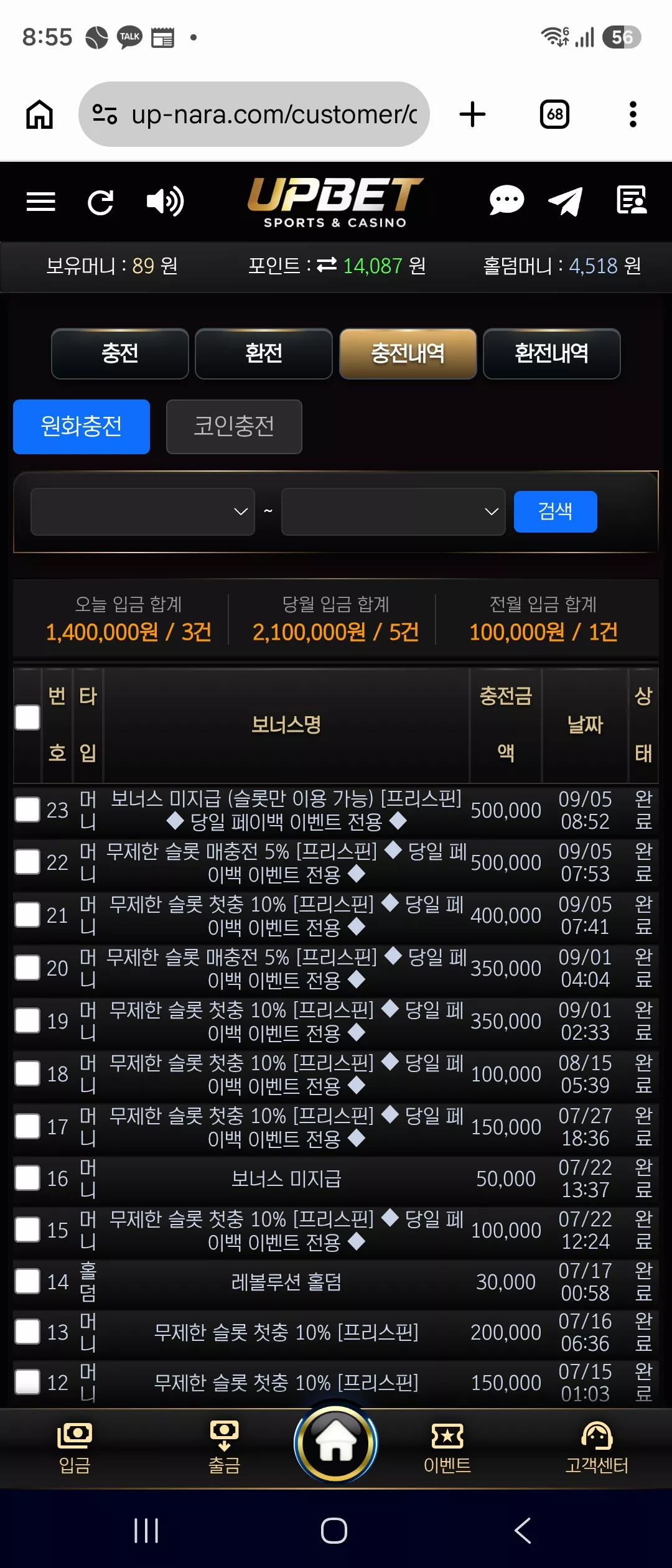Open the browser overflow menu
The width and height of the screenshot is (672, 1568).
(633, 114)
